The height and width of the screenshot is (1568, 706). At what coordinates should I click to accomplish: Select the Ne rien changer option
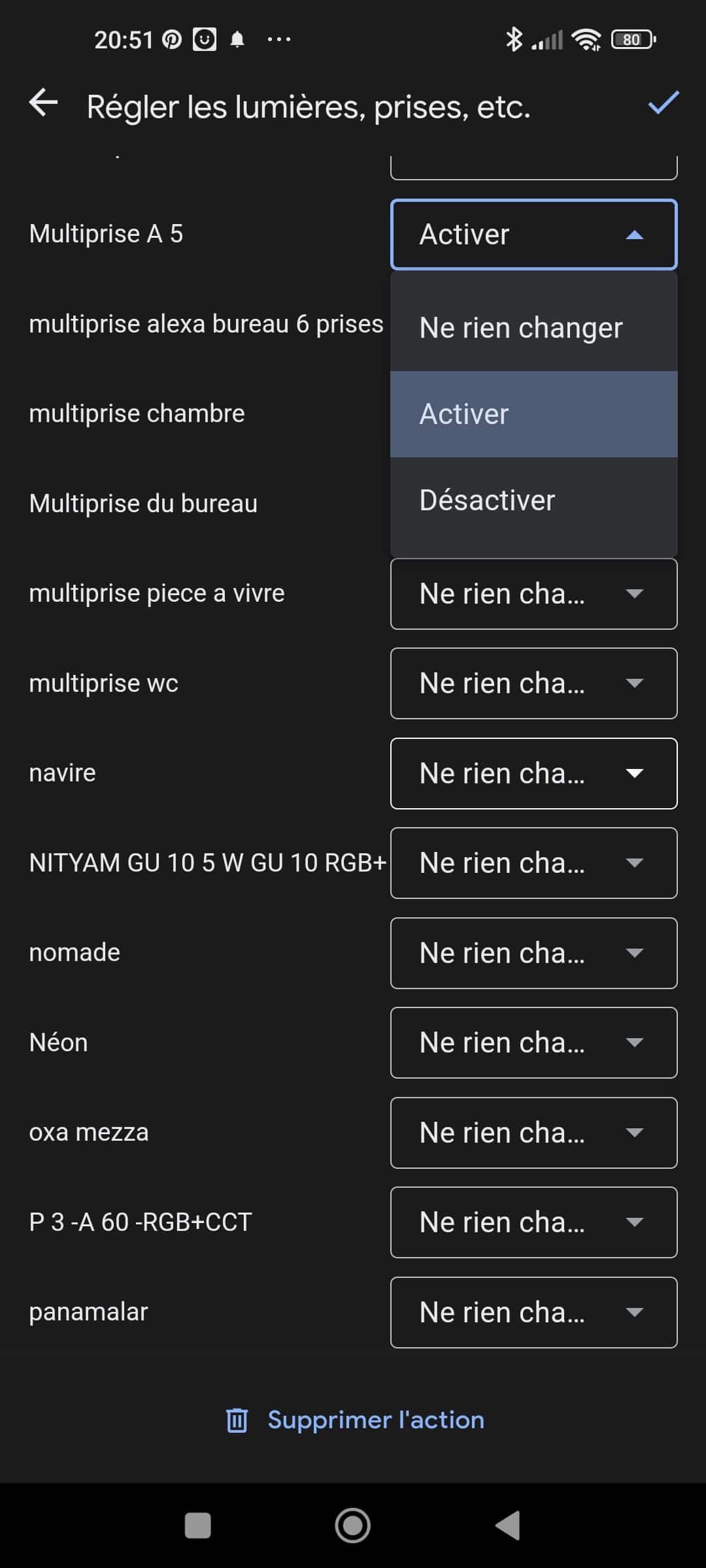coord(533,328)
